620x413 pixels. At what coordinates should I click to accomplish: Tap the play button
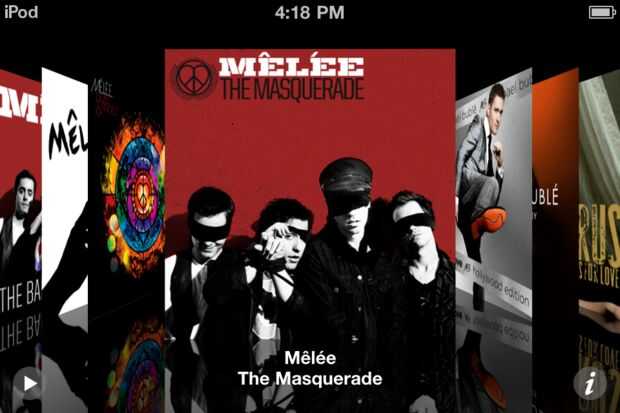pos(29,382)
